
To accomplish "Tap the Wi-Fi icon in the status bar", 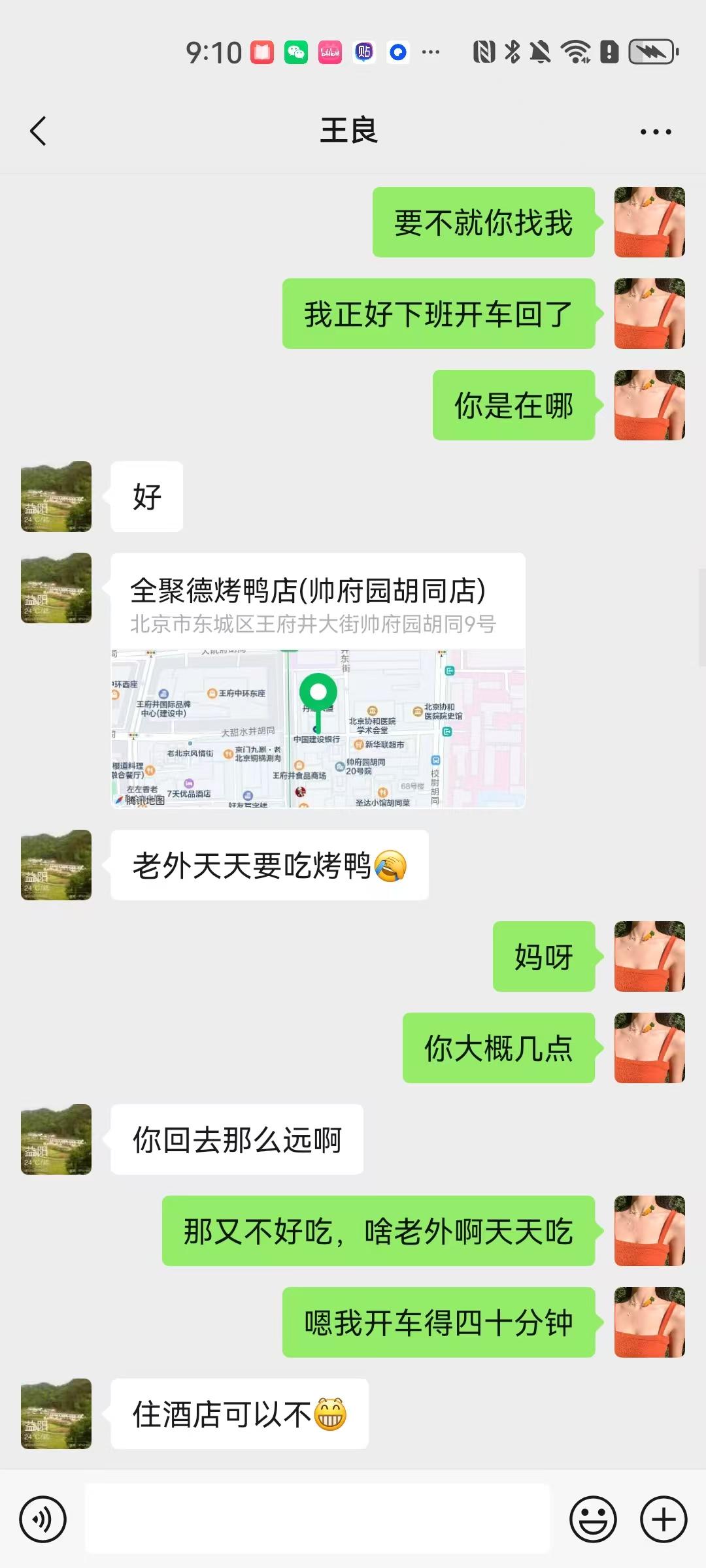I will pyautogui.click(x=574, y=51).
